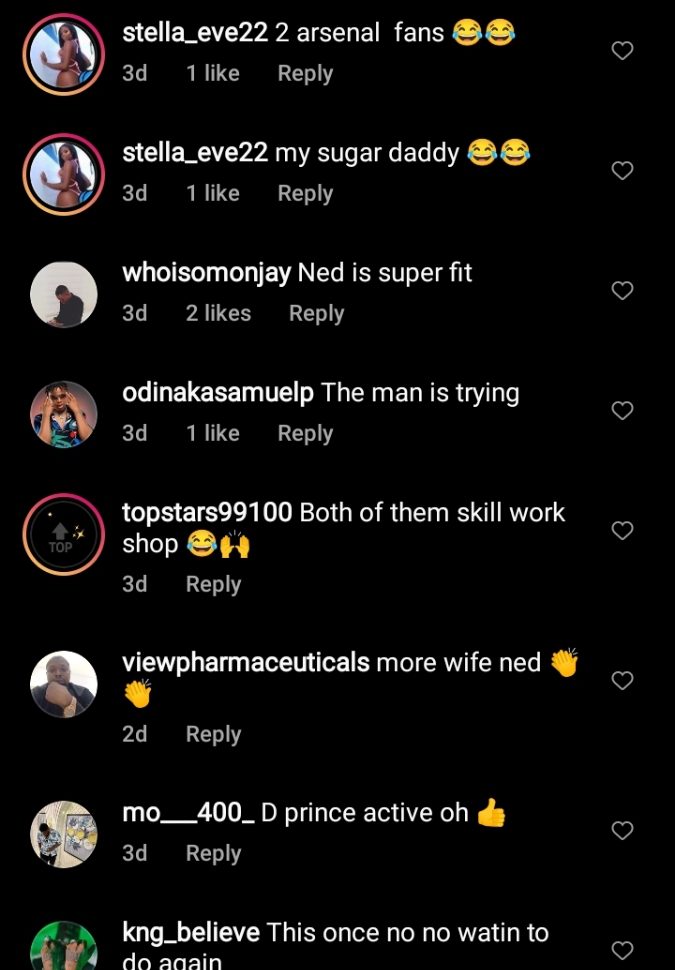Like 'D prince active oh' comment

click(622, 831)
